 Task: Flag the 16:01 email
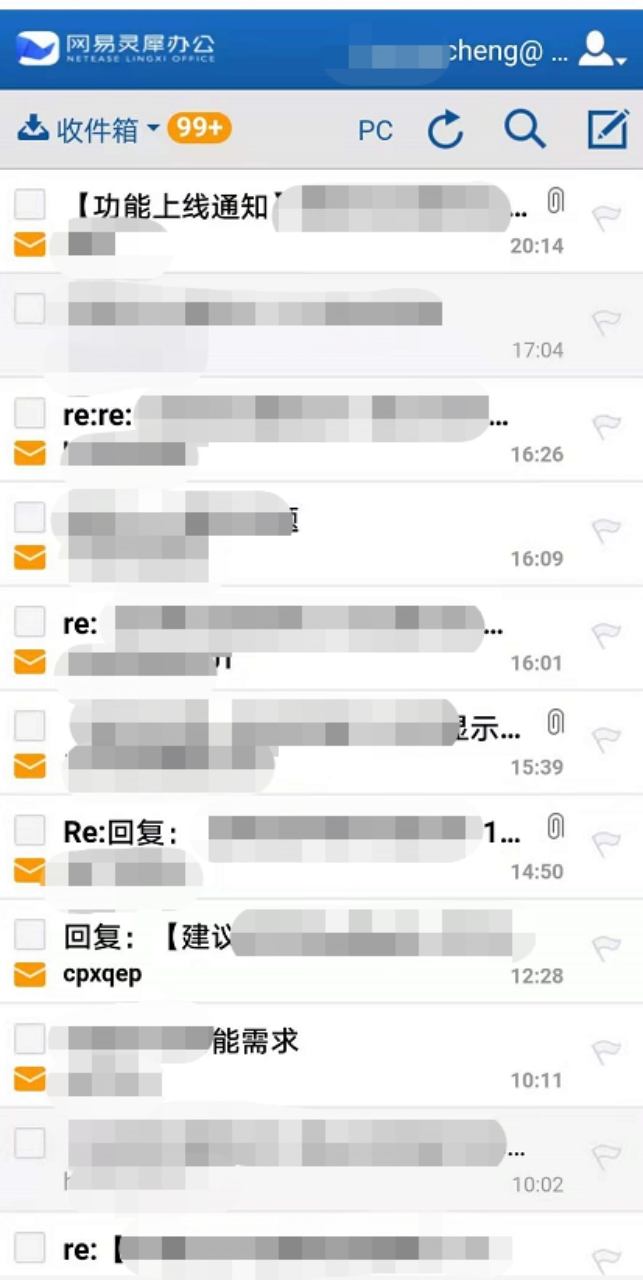coord(606,635)
